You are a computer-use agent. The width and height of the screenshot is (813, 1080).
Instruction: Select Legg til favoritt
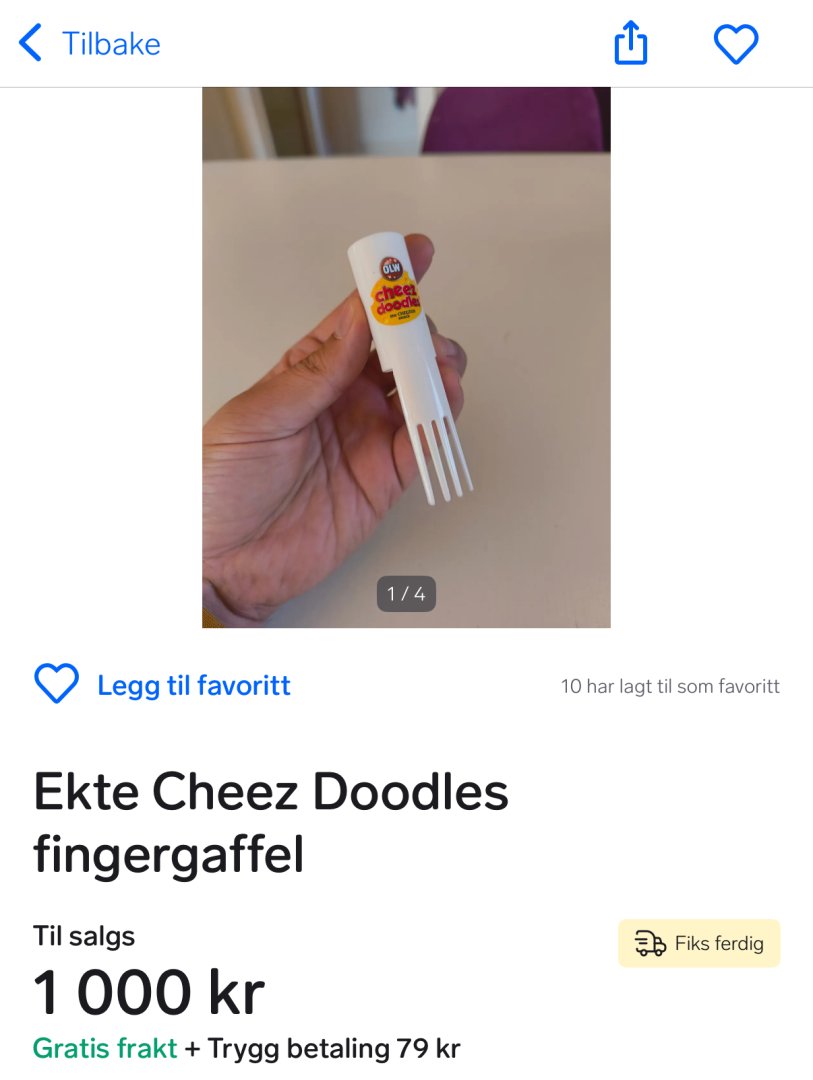tap(163, 685)
